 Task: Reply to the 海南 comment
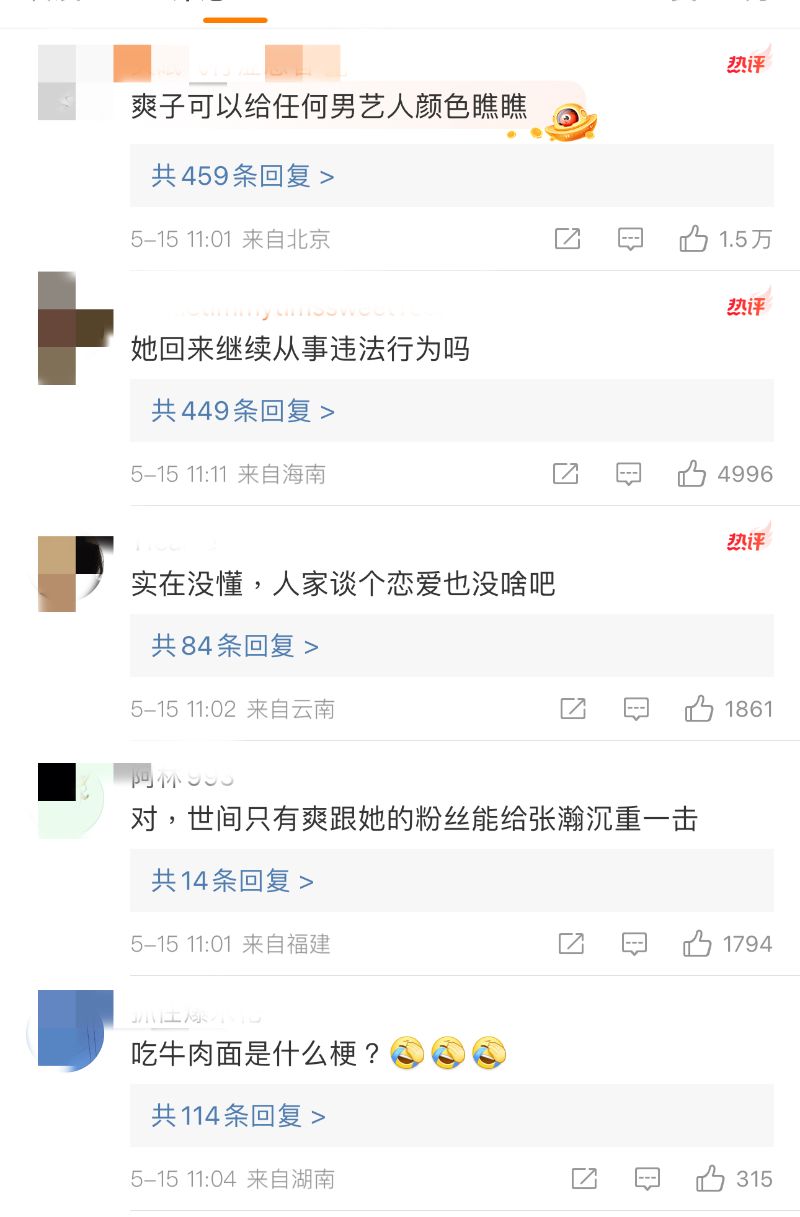(628, 474)
